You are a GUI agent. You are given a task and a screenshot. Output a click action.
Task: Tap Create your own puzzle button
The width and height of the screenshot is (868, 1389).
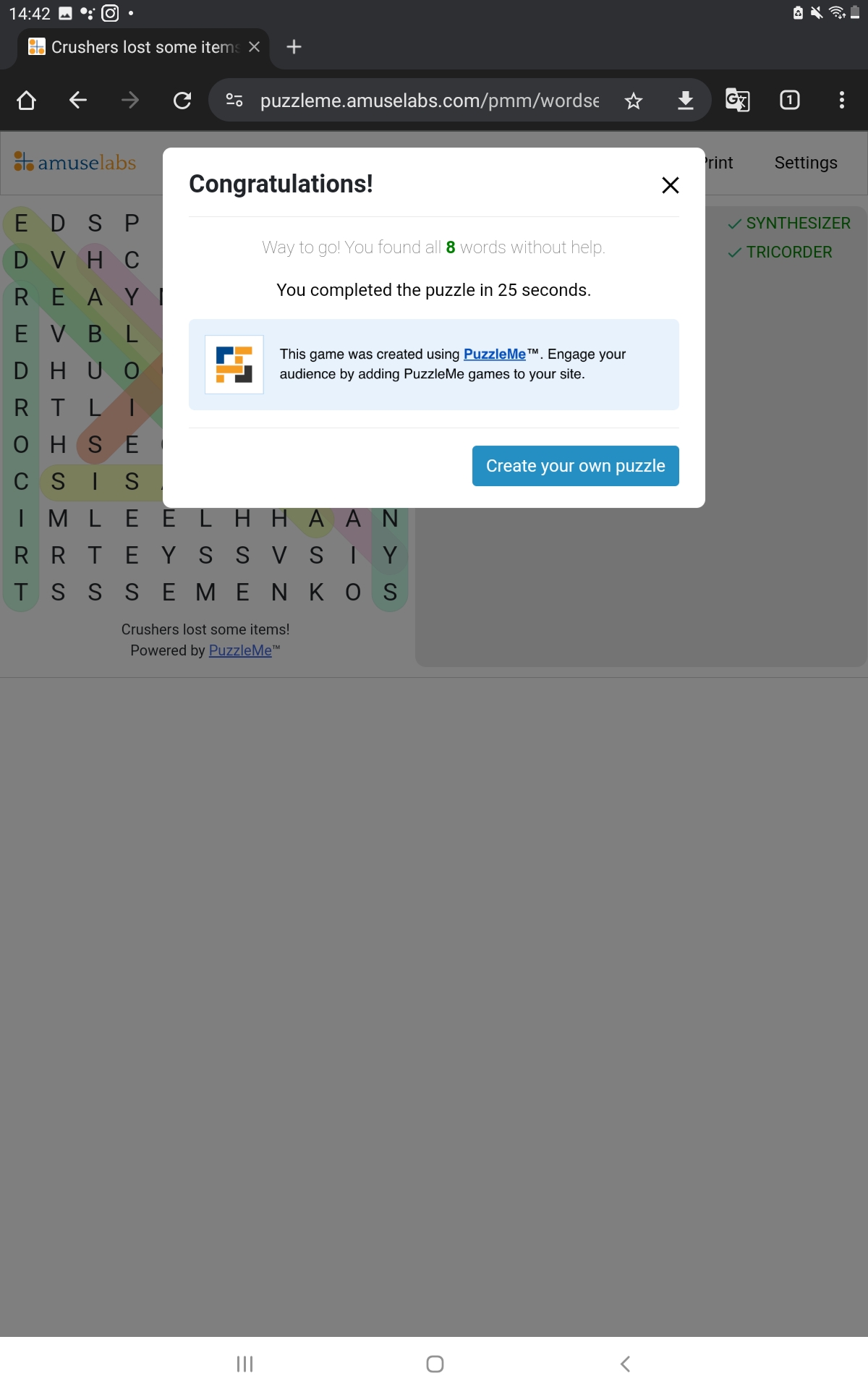pyautogui.click(x=576, y=466)
